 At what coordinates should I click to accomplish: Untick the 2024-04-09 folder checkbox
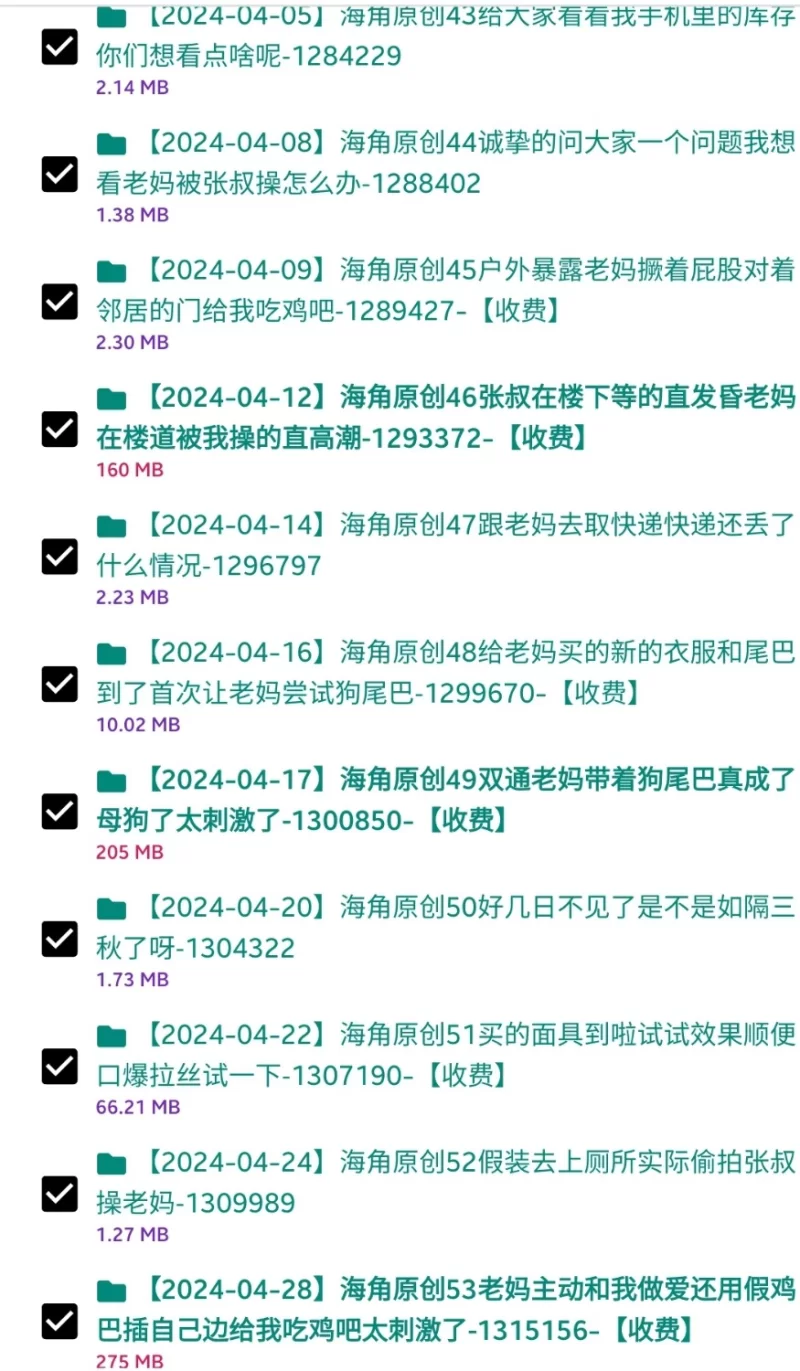(59, 301)
